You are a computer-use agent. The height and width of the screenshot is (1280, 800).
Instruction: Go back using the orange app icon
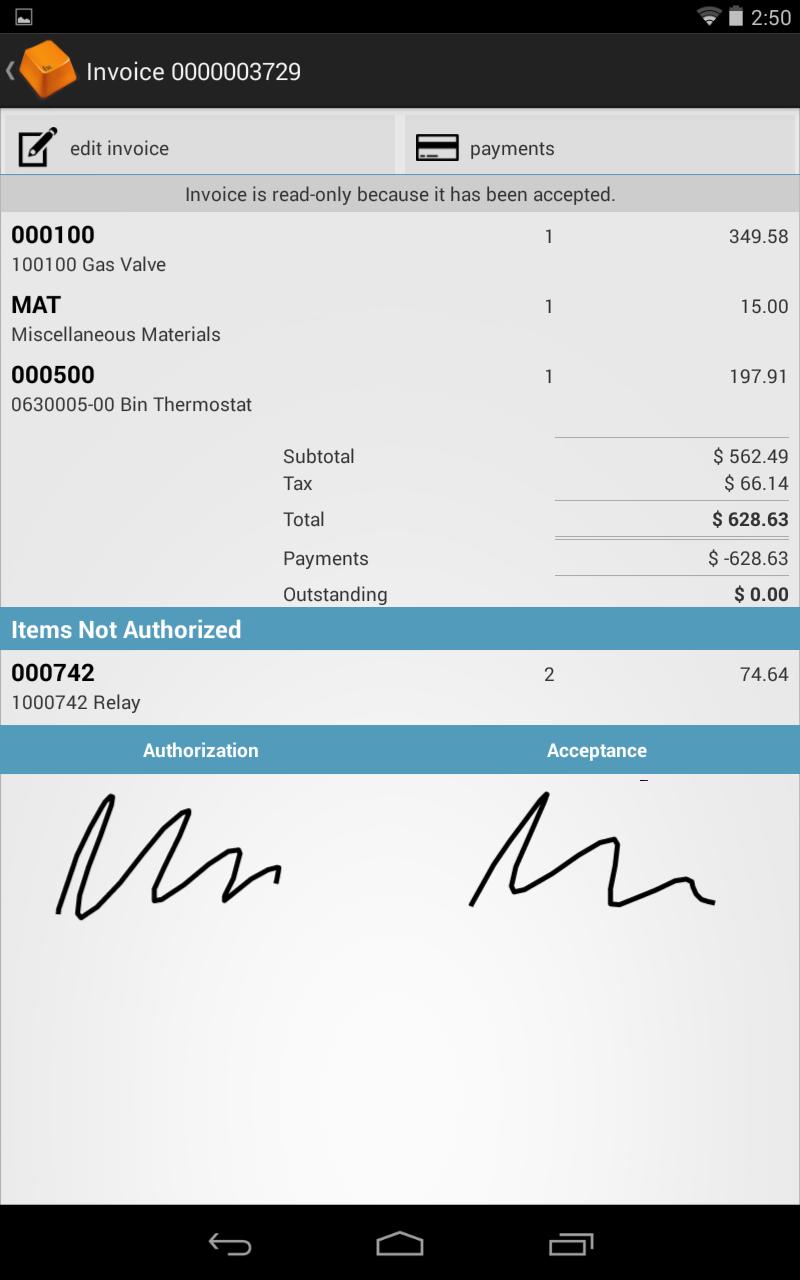(x=45, y=71)
